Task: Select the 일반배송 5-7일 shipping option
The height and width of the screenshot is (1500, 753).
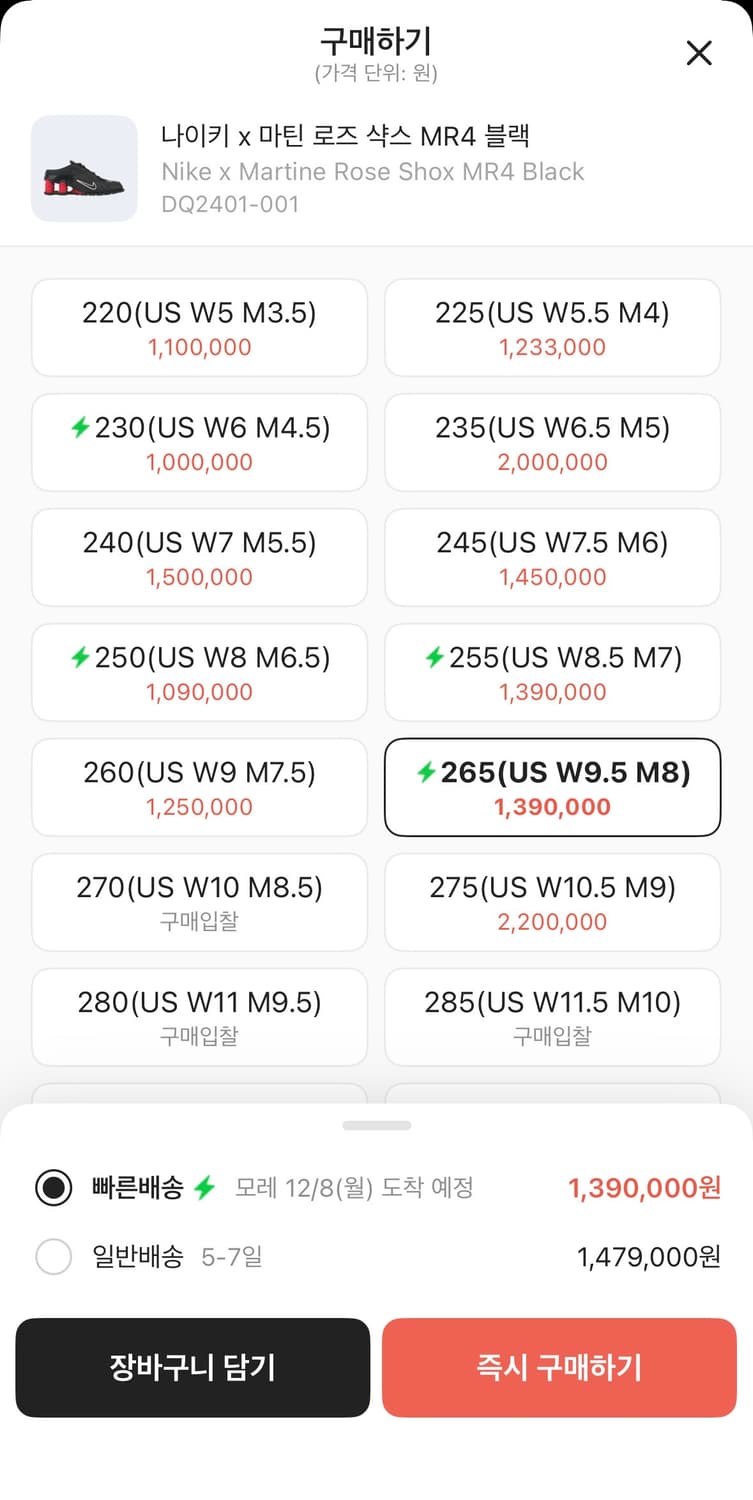Action: 54,1256
